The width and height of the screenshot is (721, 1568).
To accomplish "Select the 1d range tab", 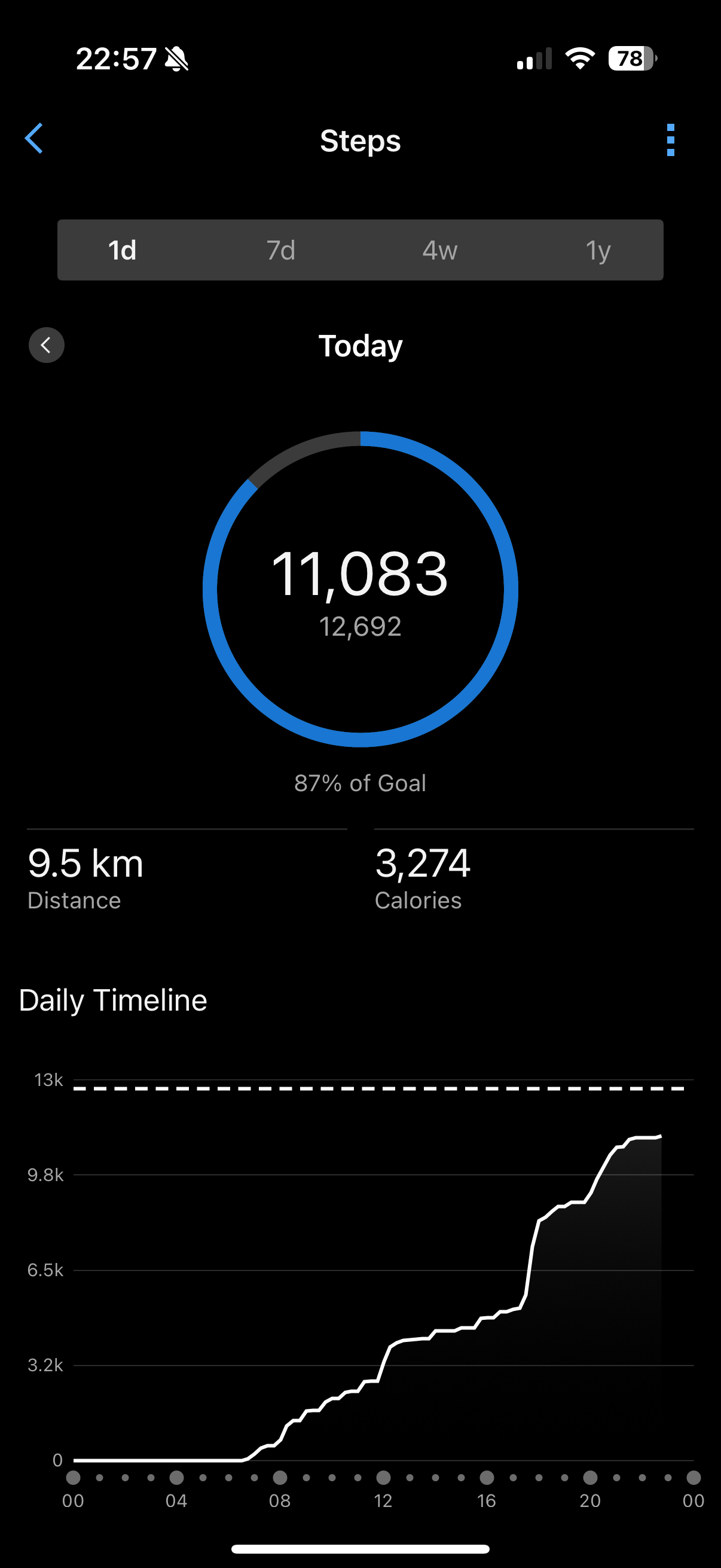I will pos(123,250).
